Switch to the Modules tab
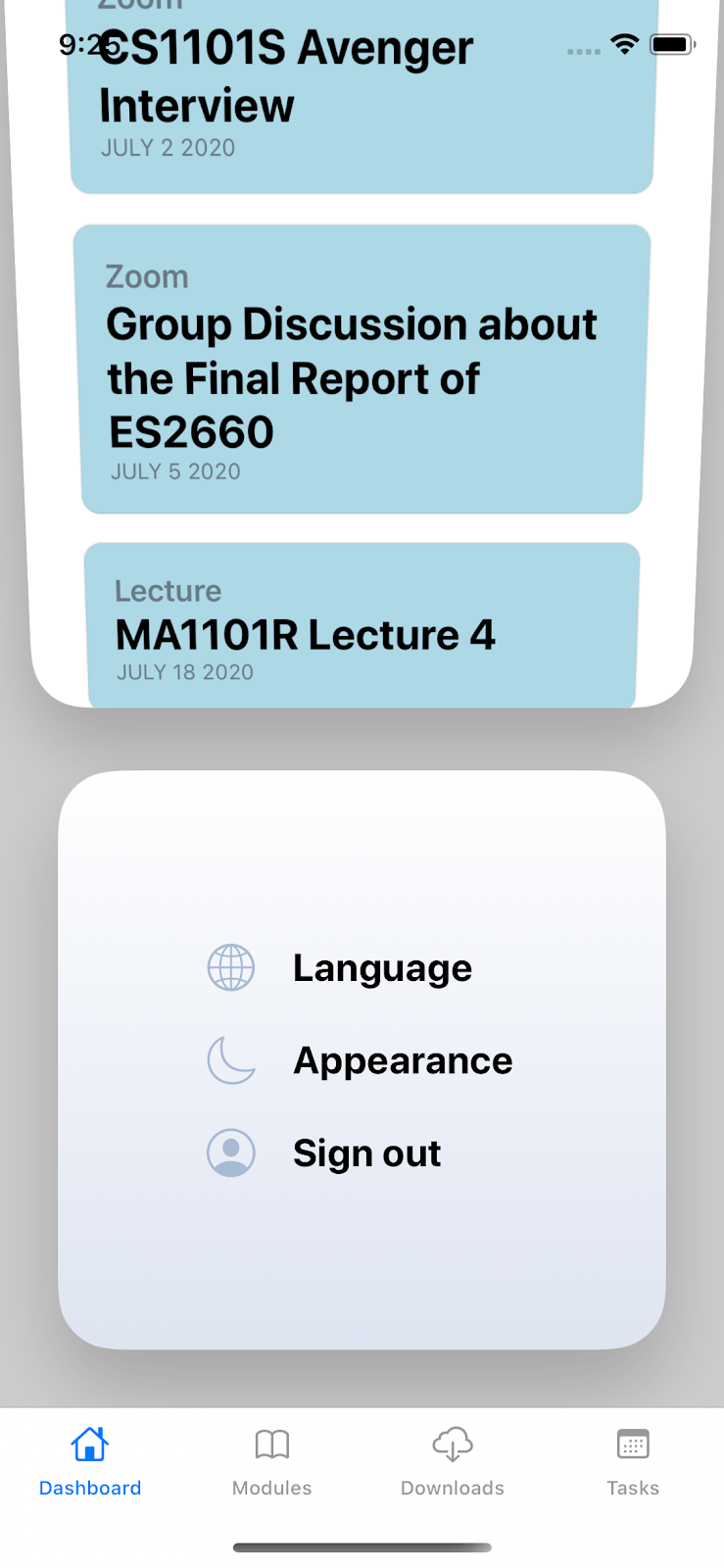This screenshot has height=1568, width=724. [271, 1462]
